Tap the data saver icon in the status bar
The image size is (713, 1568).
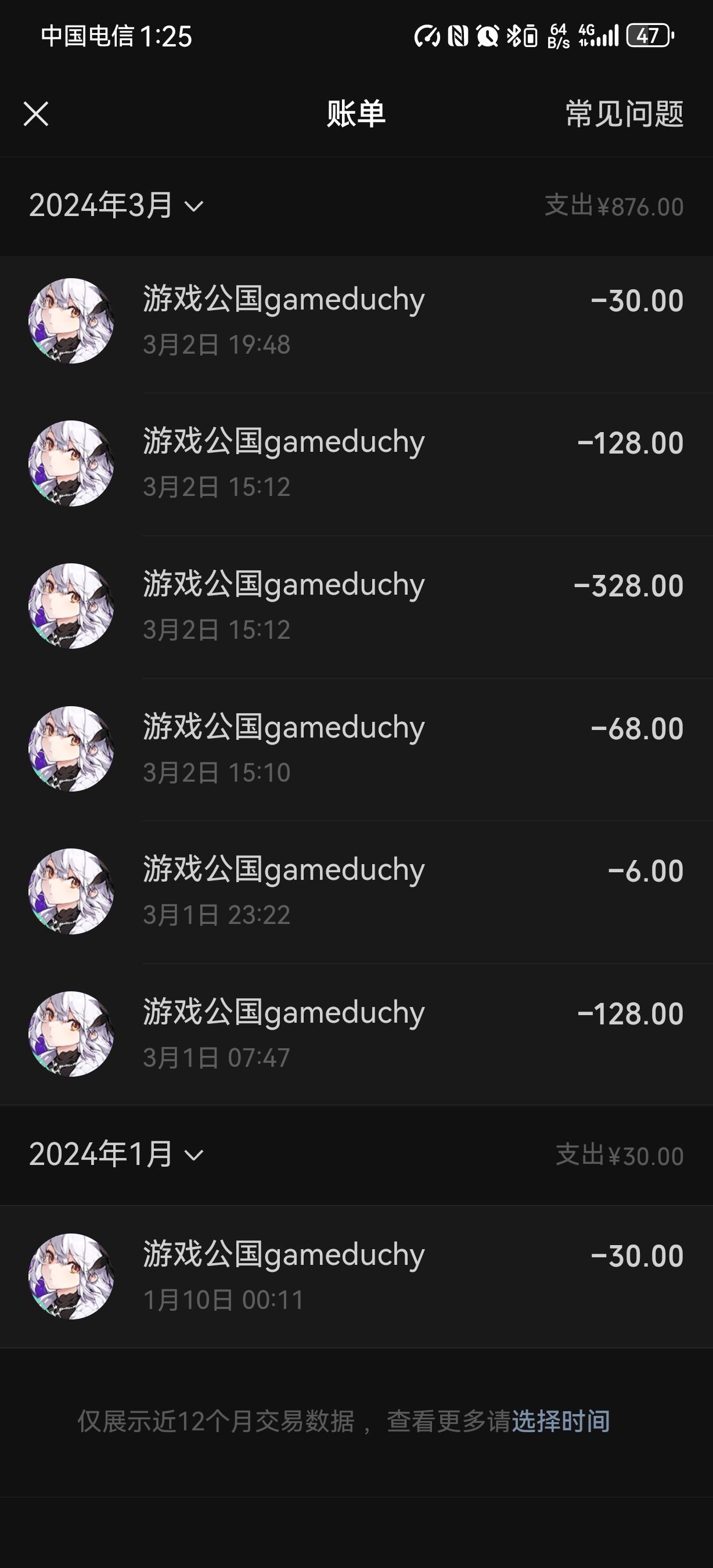[428, 35]
